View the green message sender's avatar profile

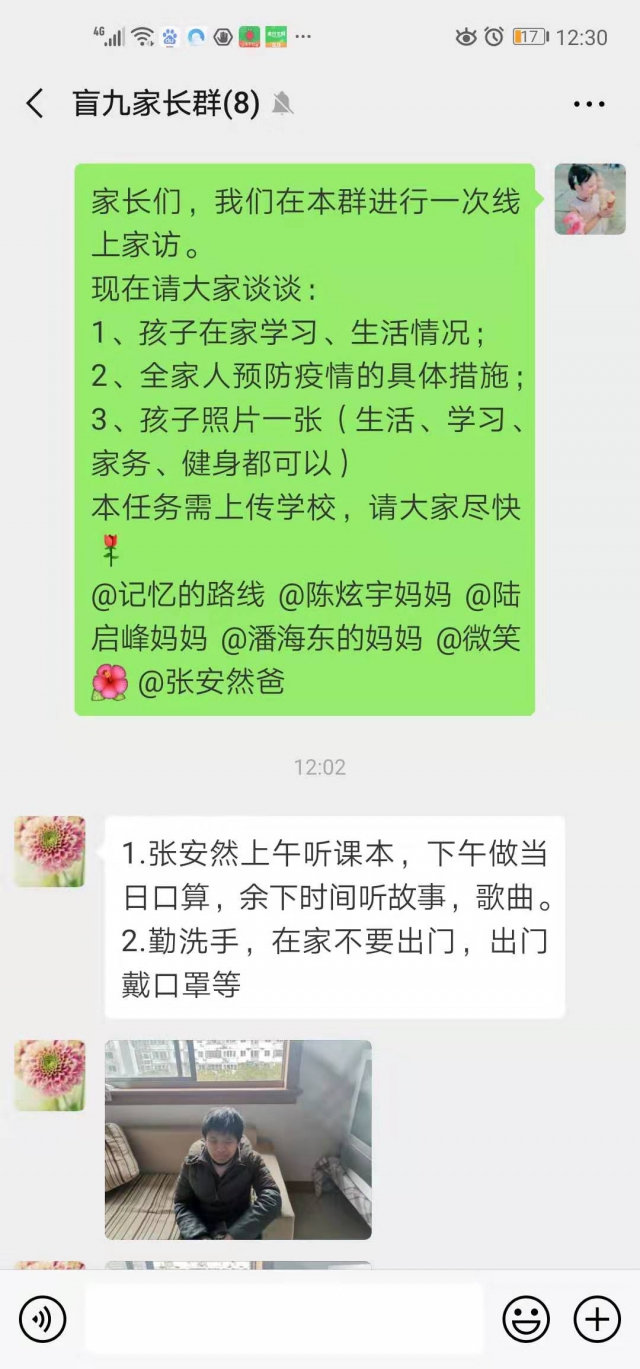(590, 199)
